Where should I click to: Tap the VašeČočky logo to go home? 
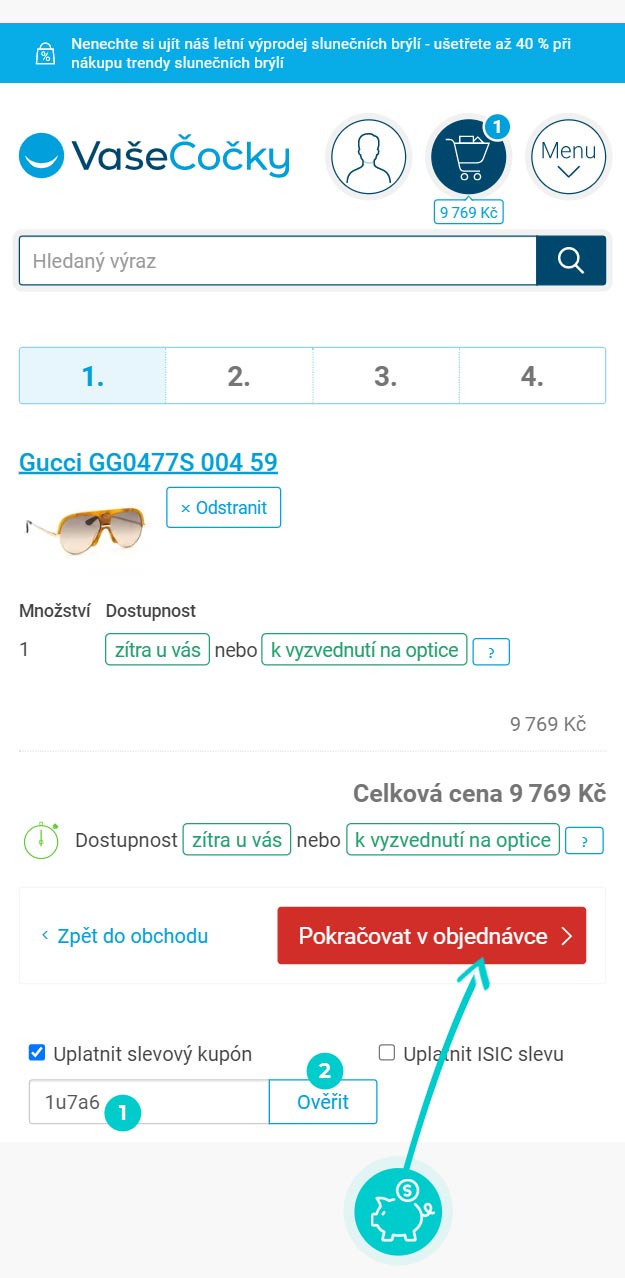(154, 156)
